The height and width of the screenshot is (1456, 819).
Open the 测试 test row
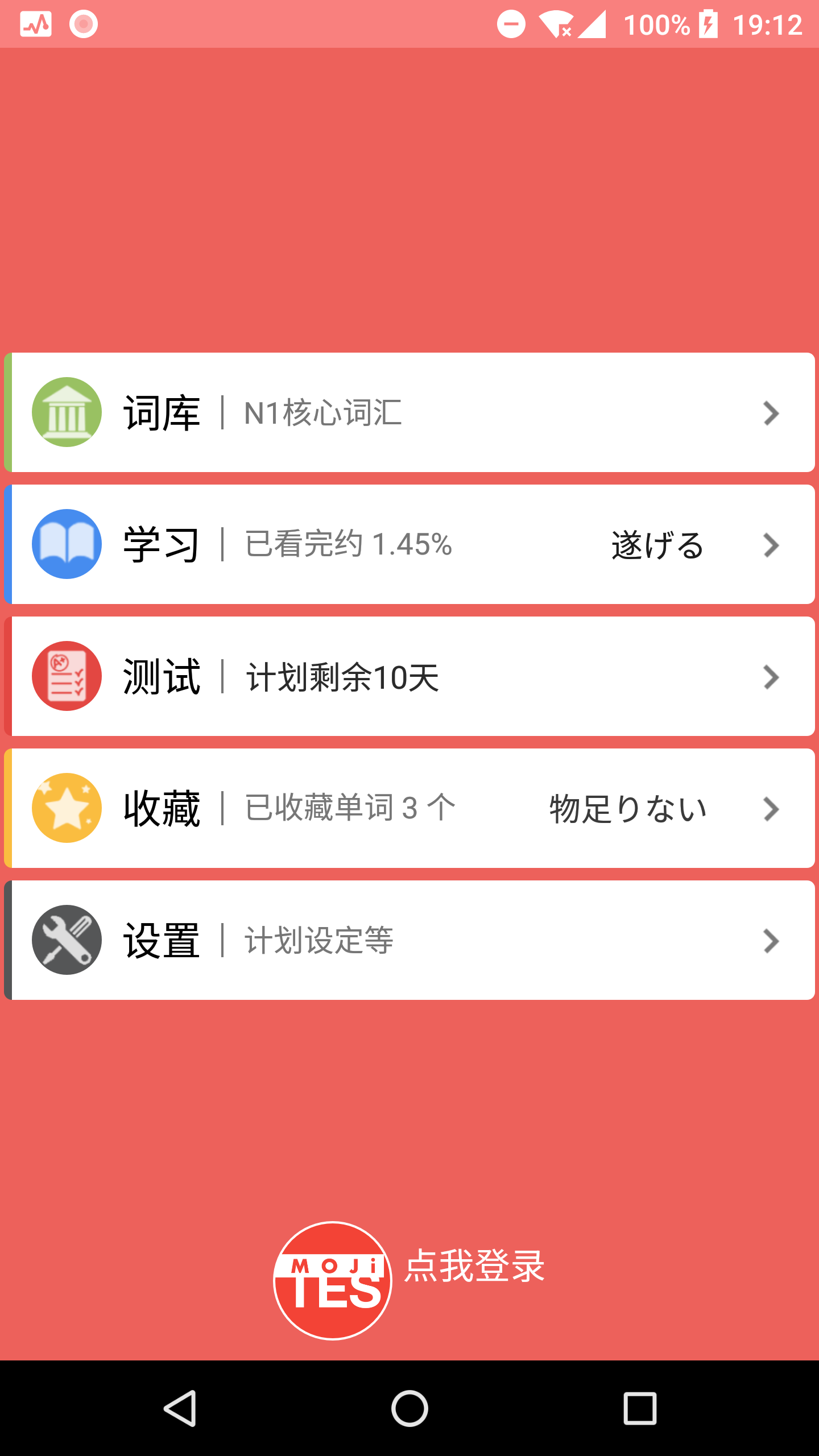(x=409, y=676)
